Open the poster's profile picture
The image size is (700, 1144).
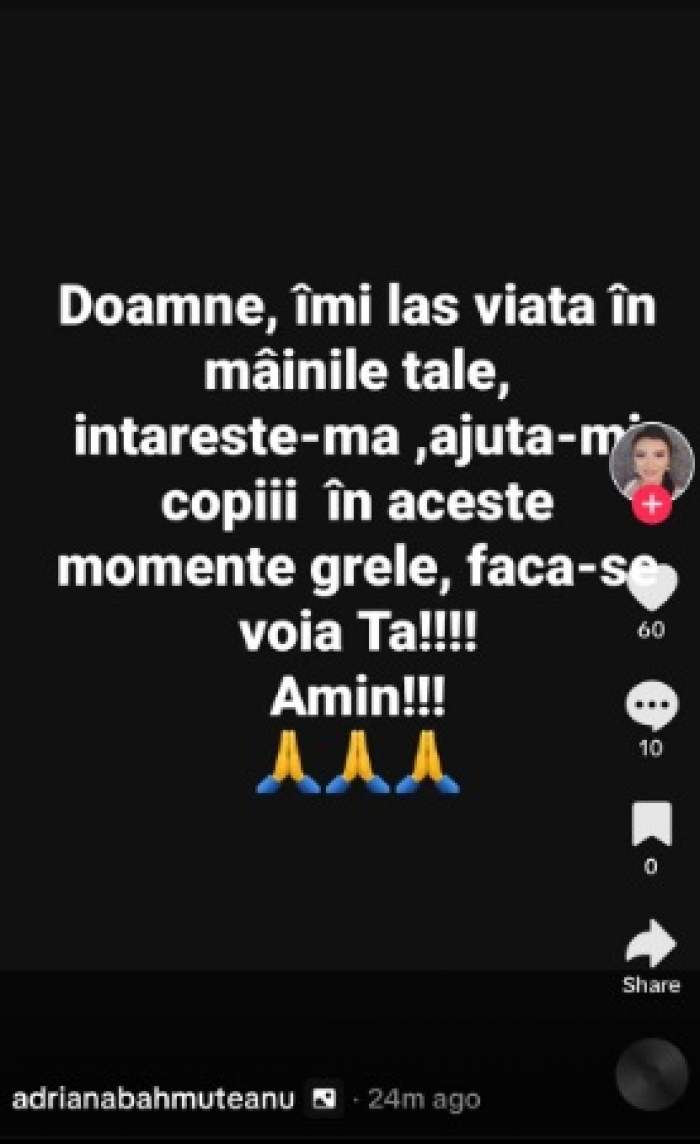pyautogui.click(x=651, y=458)
